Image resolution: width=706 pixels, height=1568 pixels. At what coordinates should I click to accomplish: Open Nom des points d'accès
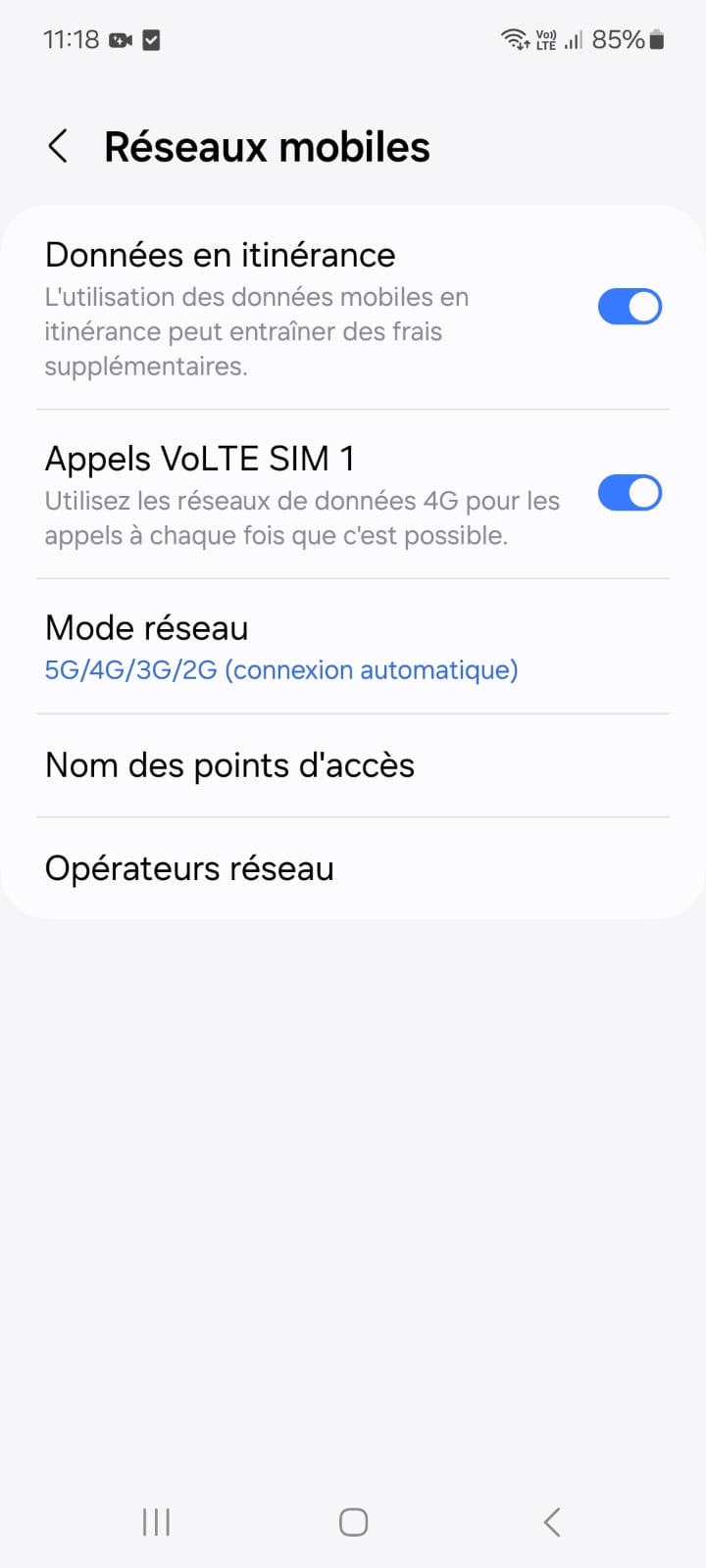click(229, 765)
